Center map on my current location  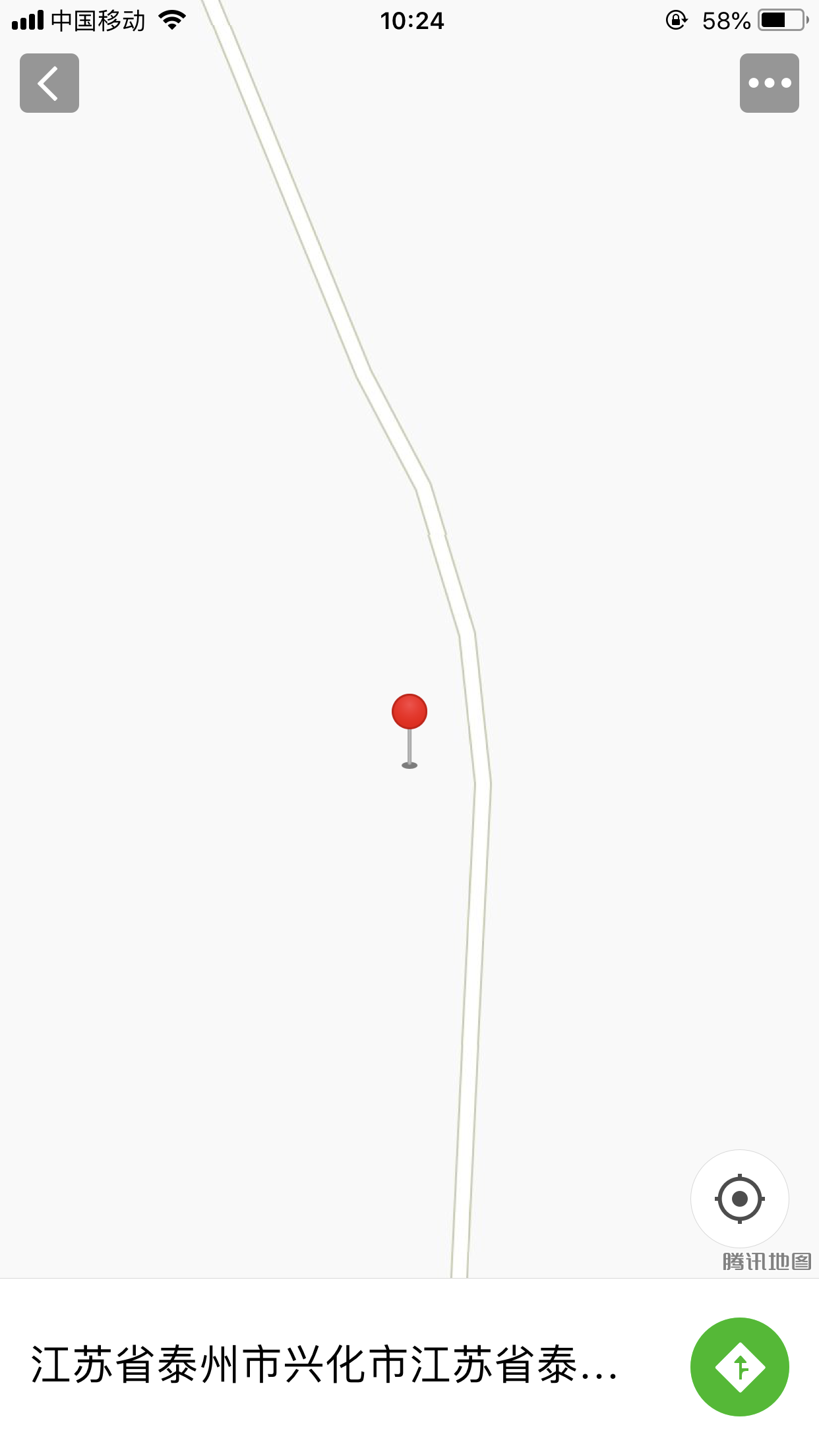pos(739,1198)
